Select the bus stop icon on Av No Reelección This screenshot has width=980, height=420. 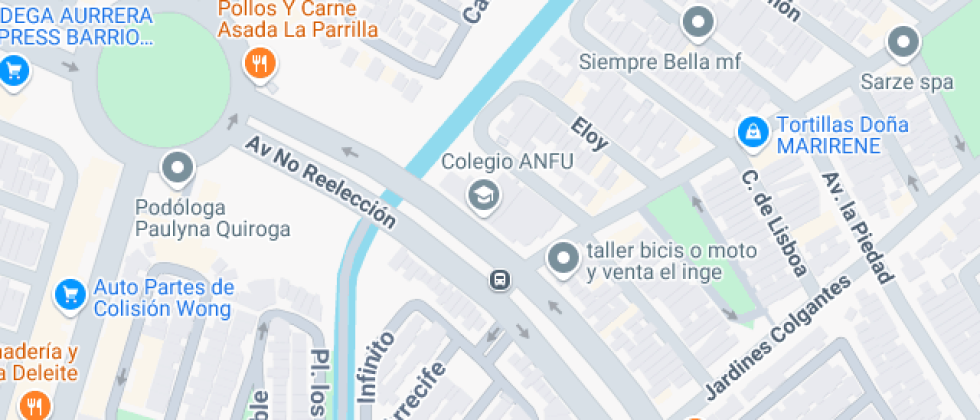499,280
